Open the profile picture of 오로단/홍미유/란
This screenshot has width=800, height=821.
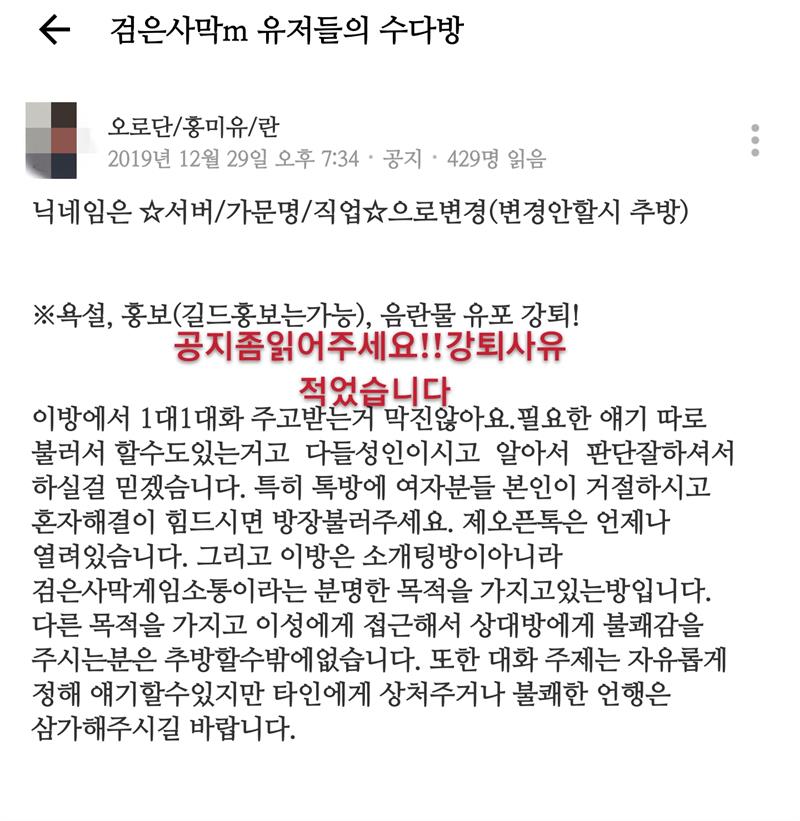[x=50, y=141]
